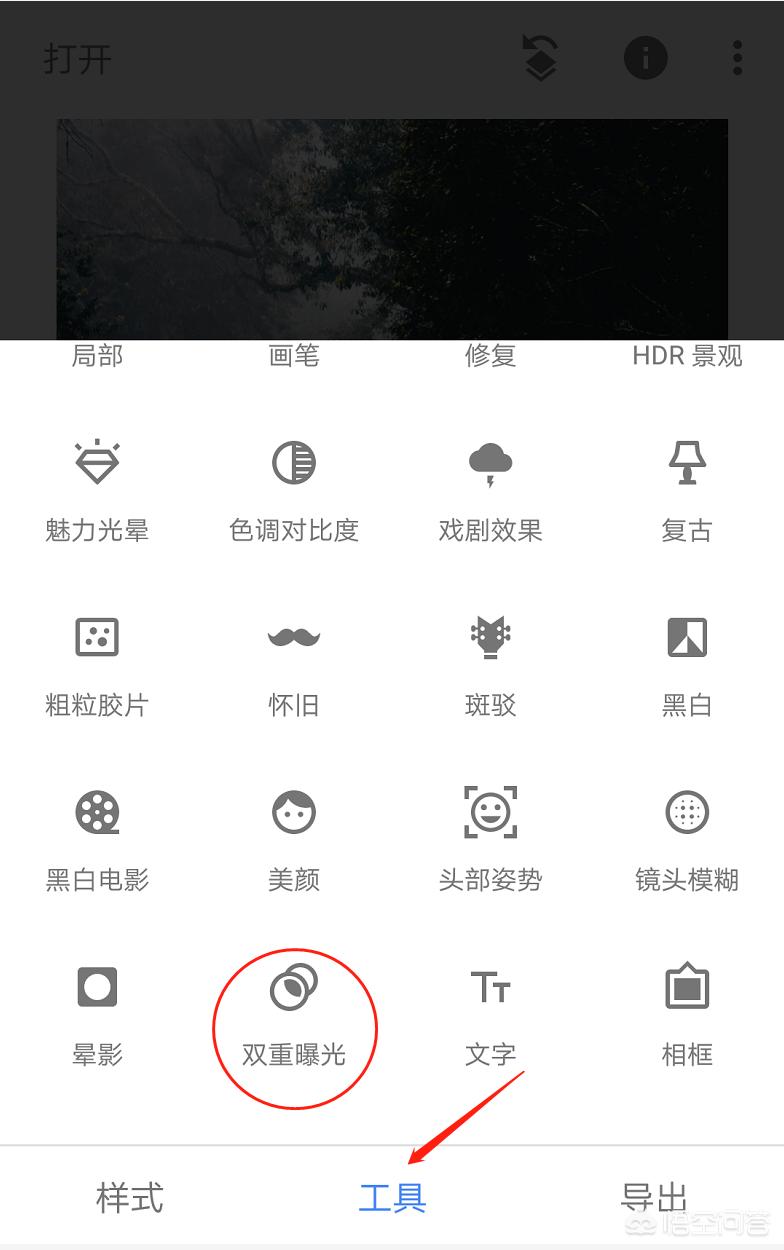Open the three-dot overflow menu
This screenshot has width=784, height=1250.
(736, 57)
